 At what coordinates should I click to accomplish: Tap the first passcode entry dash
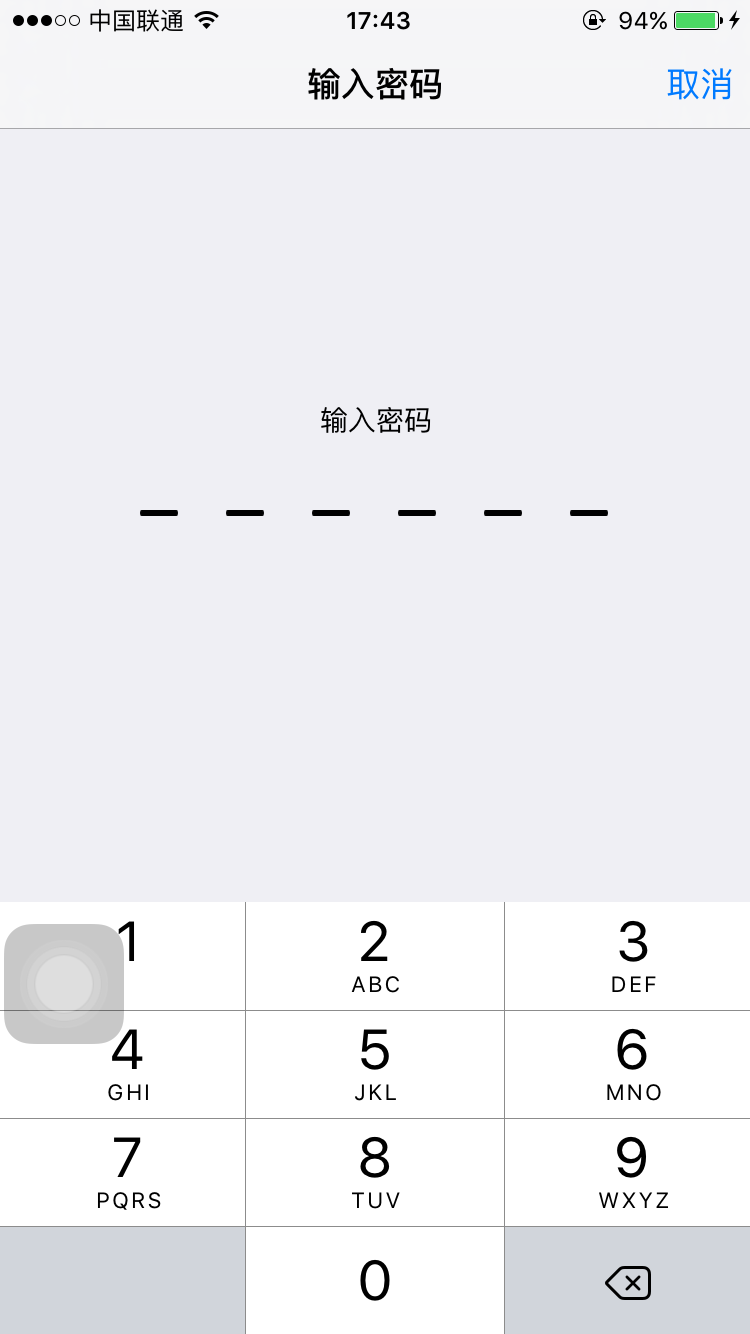[158, 512]
